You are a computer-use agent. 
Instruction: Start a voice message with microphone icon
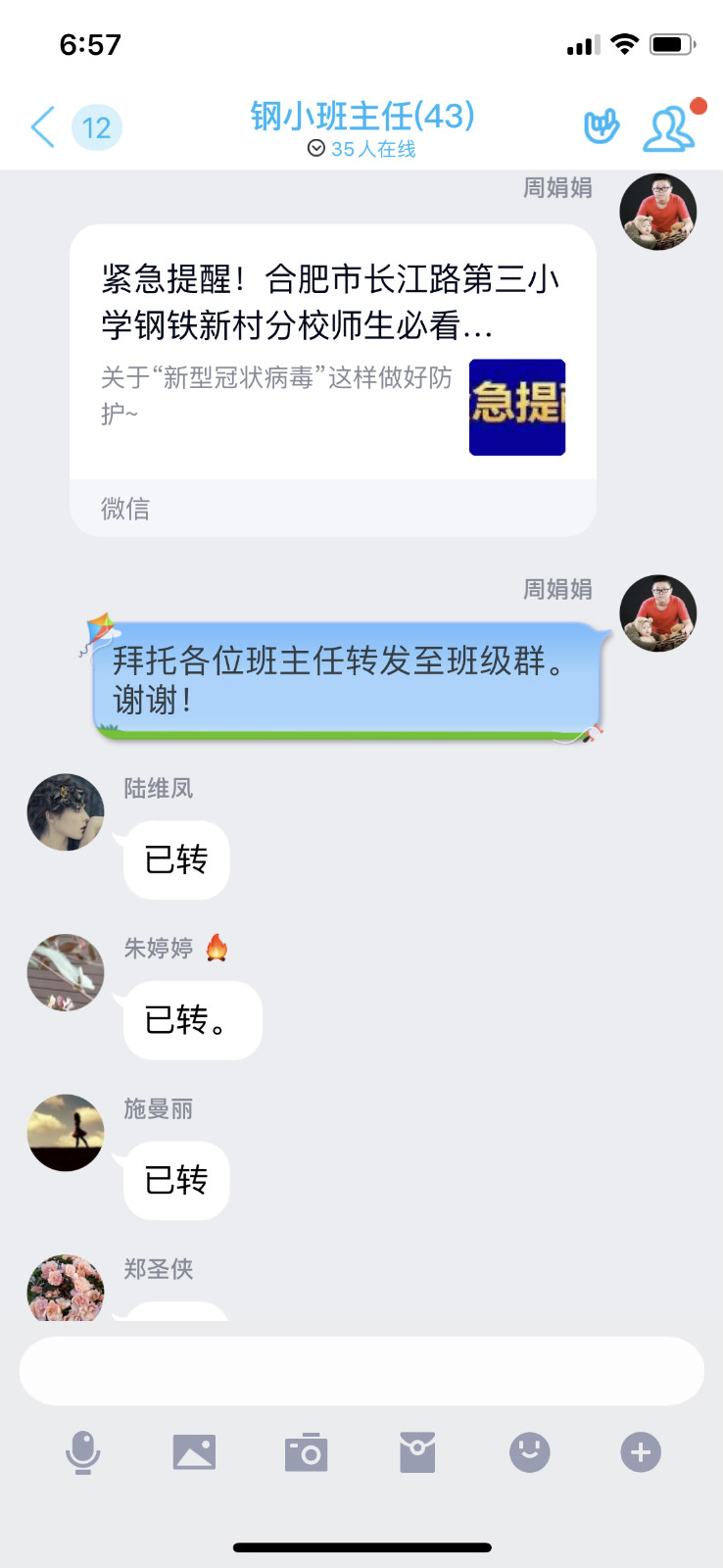(x=83, y=1452)
